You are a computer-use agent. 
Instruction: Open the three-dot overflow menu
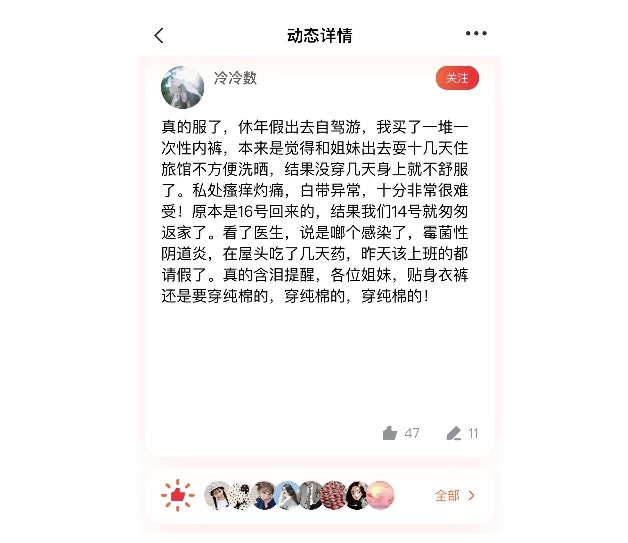476,34
